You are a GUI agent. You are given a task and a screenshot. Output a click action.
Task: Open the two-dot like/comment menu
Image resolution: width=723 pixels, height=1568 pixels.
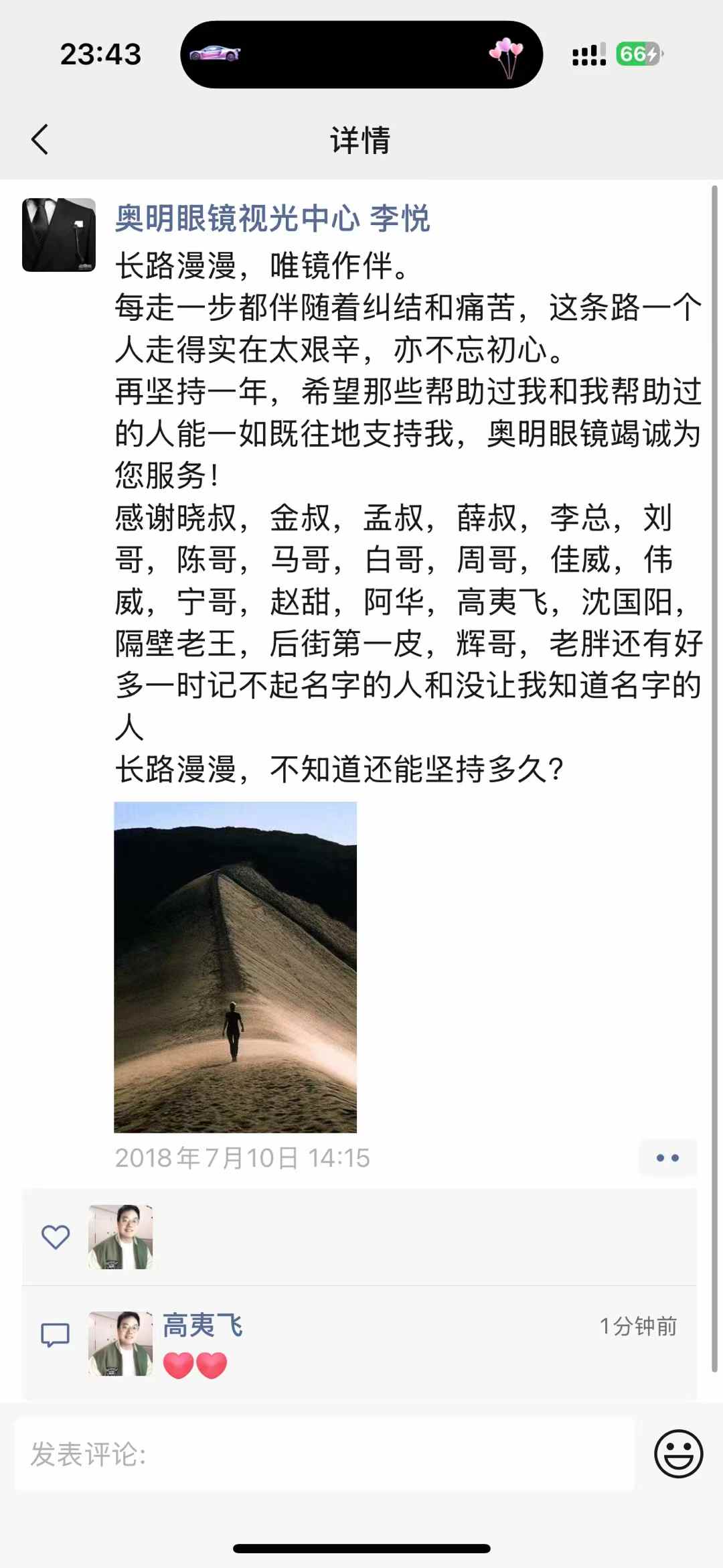click(x=667, y=1157)
